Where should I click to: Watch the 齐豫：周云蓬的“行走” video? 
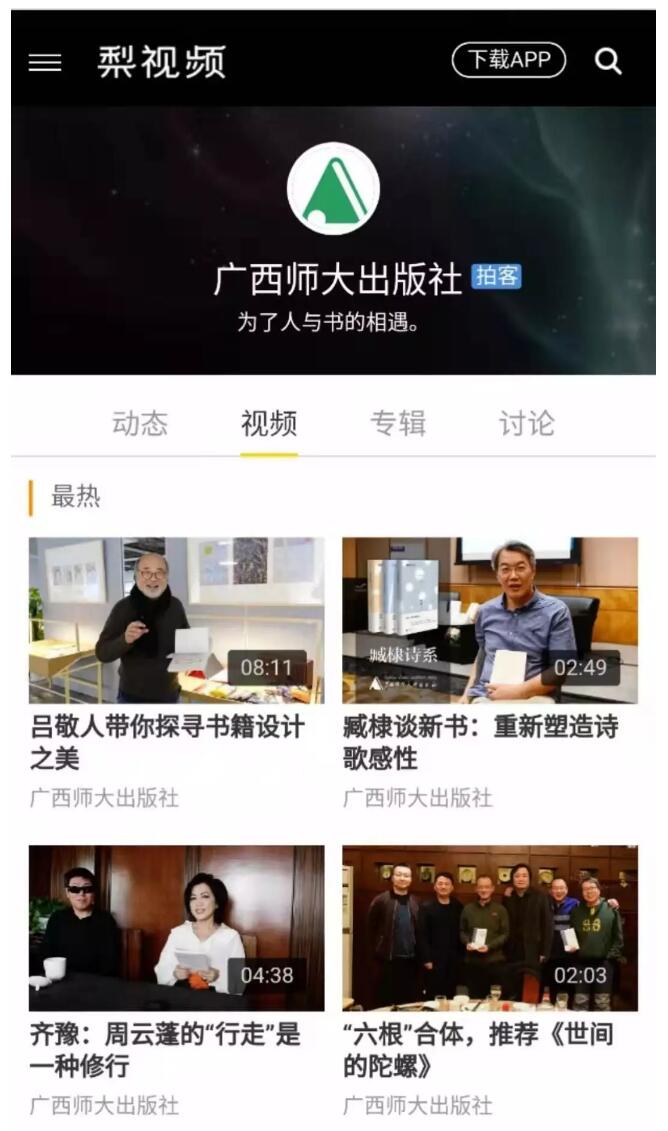pyautogui.click(x=176, y=927)
